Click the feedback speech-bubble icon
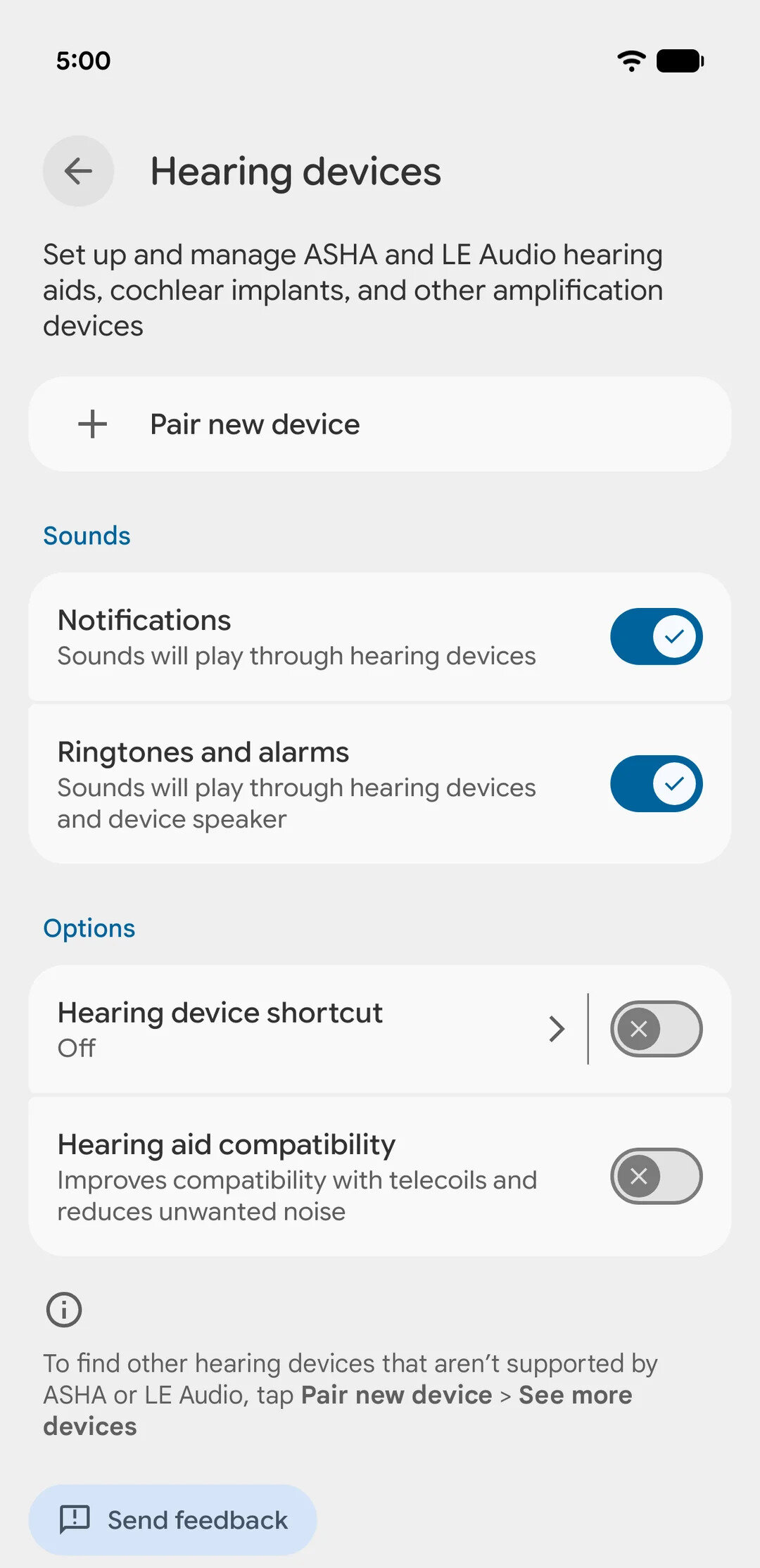 click(x=74, y=1519)
